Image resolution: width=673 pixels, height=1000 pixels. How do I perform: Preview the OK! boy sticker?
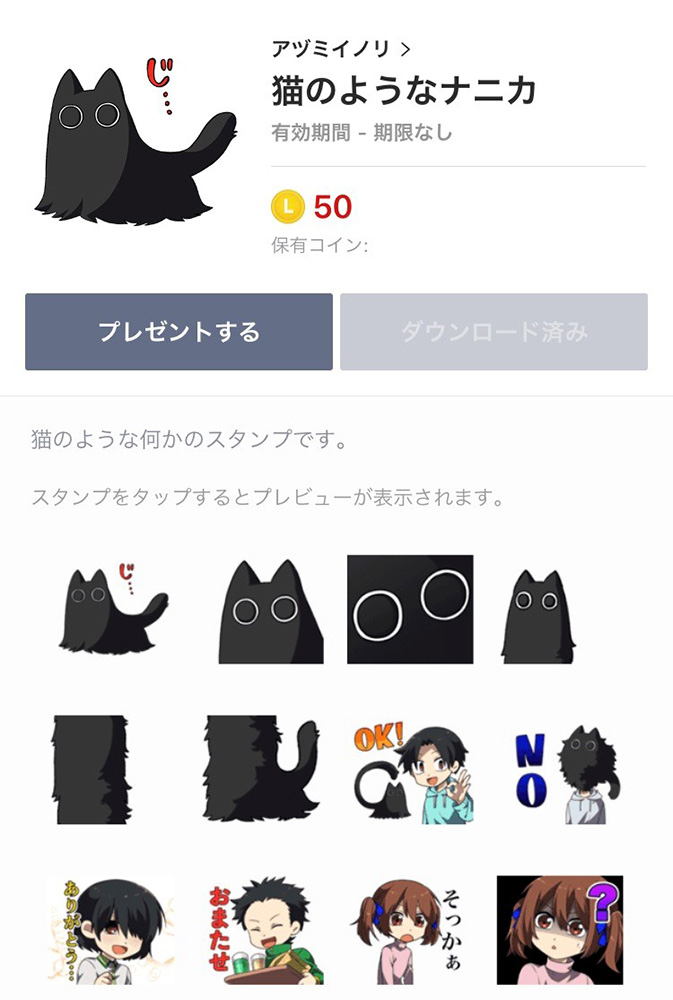point(411,769)
